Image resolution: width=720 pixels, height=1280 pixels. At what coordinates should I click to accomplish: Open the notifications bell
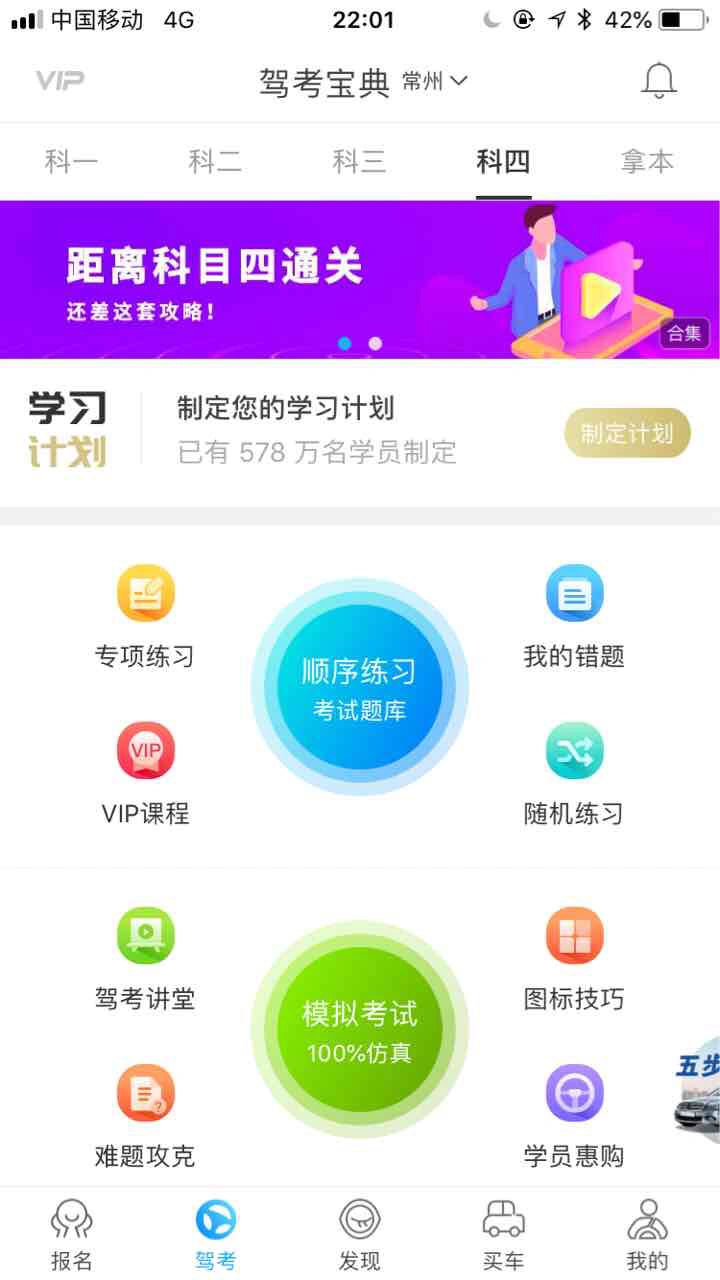[x=658, y=81]
